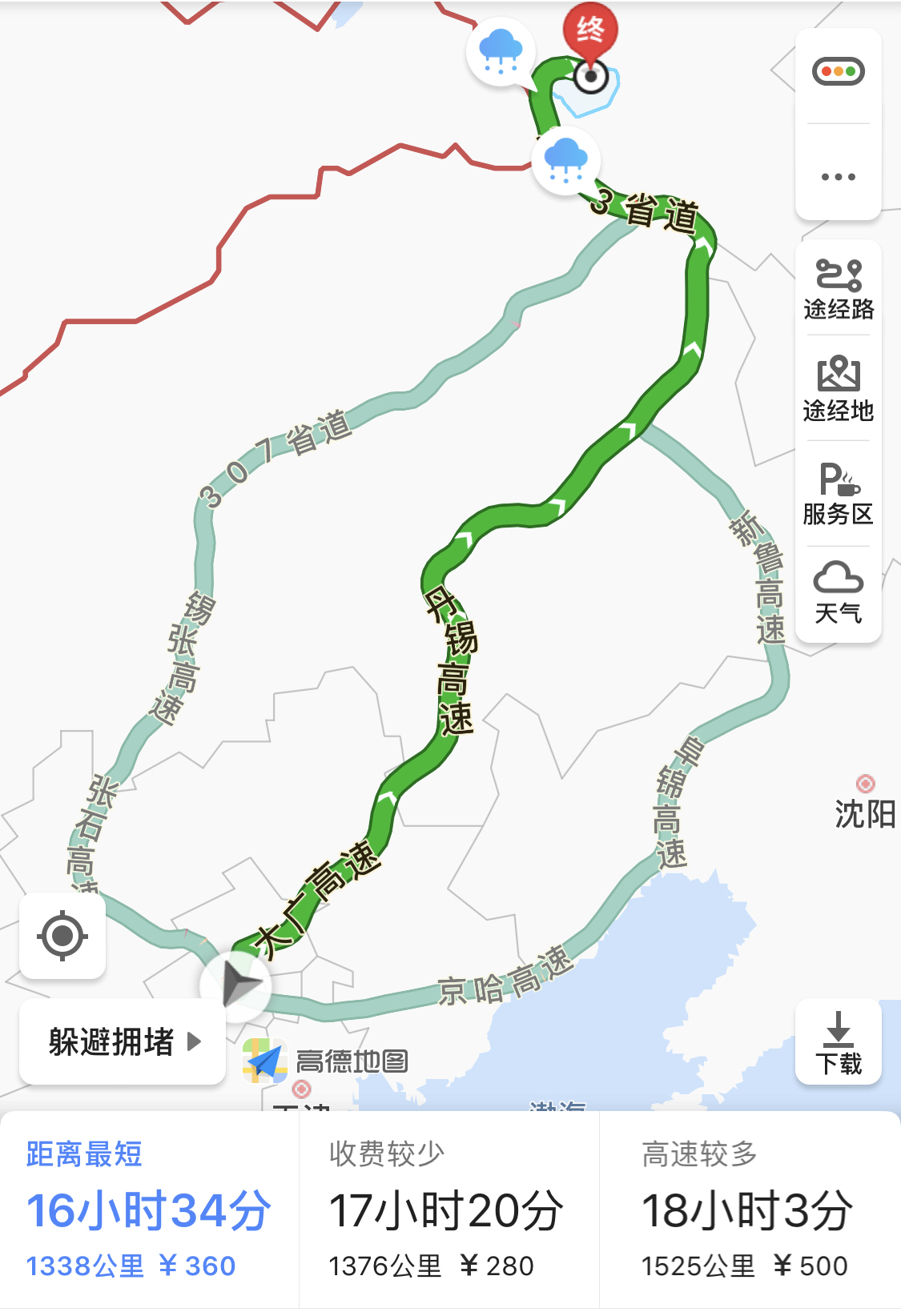
Task: Open 天气 weather along route
Action: pos(838,593)
